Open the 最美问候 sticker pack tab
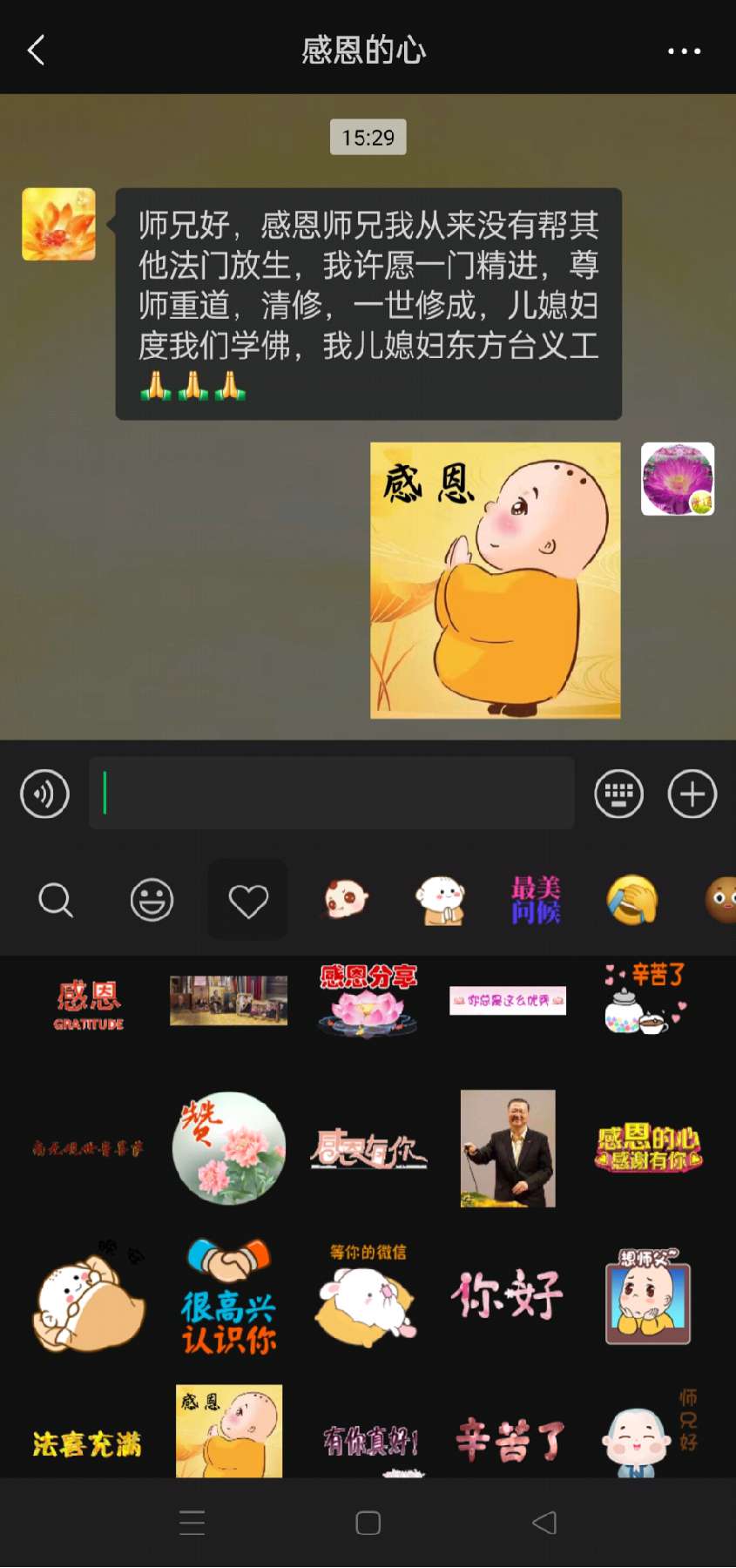The image size is (736, 1568). click(x=536, y=900)
